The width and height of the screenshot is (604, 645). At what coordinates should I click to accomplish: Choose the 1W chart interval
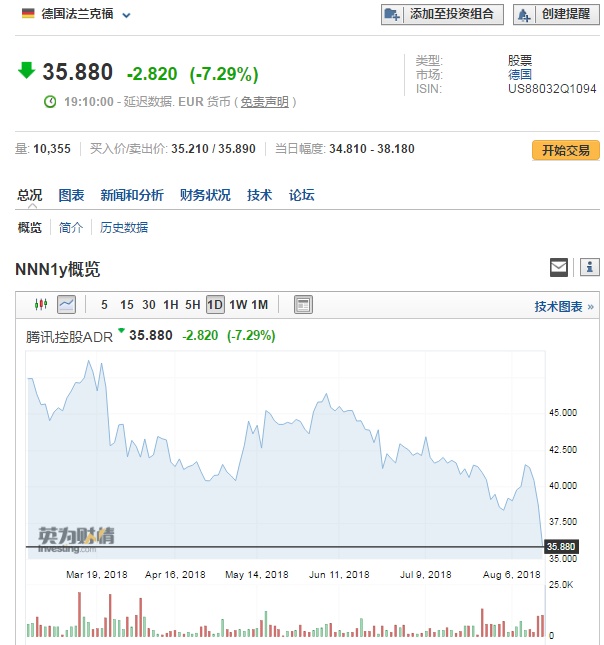238,305
